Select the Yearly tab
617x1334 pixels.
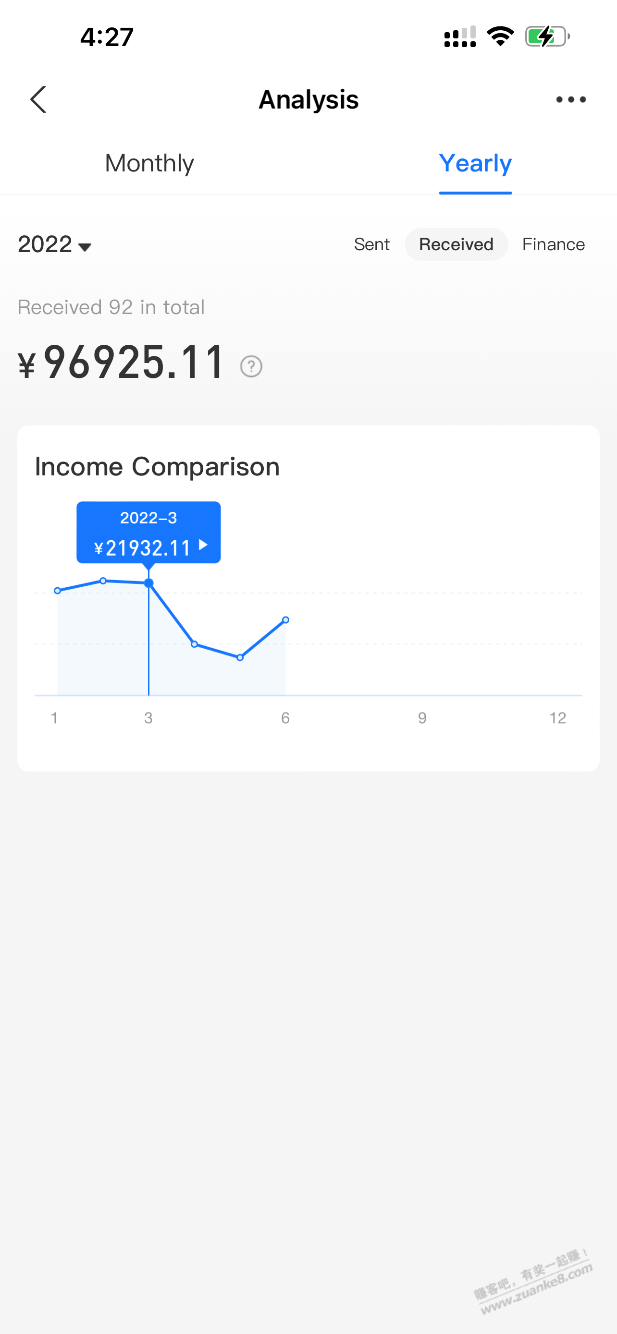pos(475,163)
